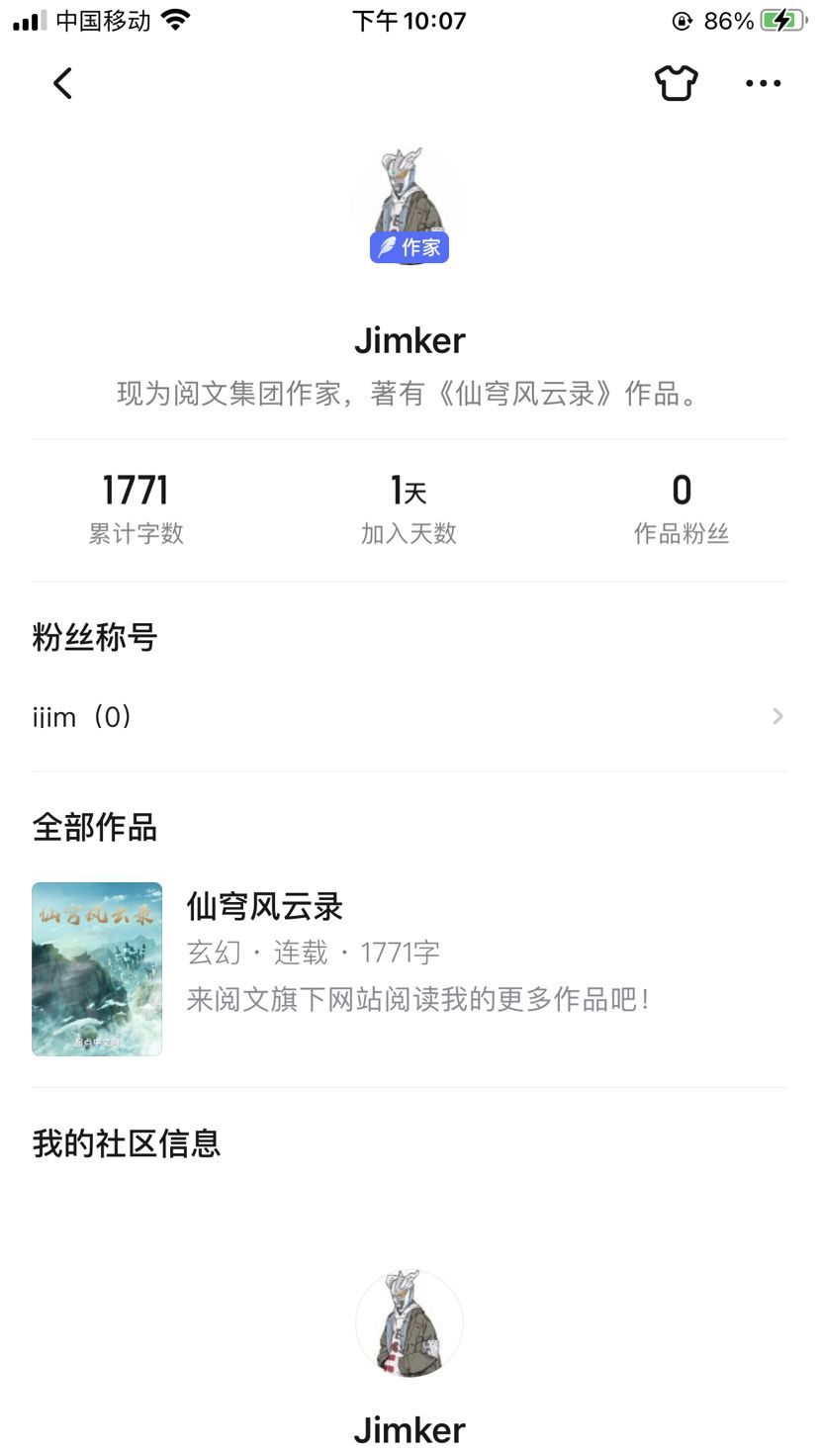
Task: Open the shirt-shaped skin icon
Action: click(677, 83)
